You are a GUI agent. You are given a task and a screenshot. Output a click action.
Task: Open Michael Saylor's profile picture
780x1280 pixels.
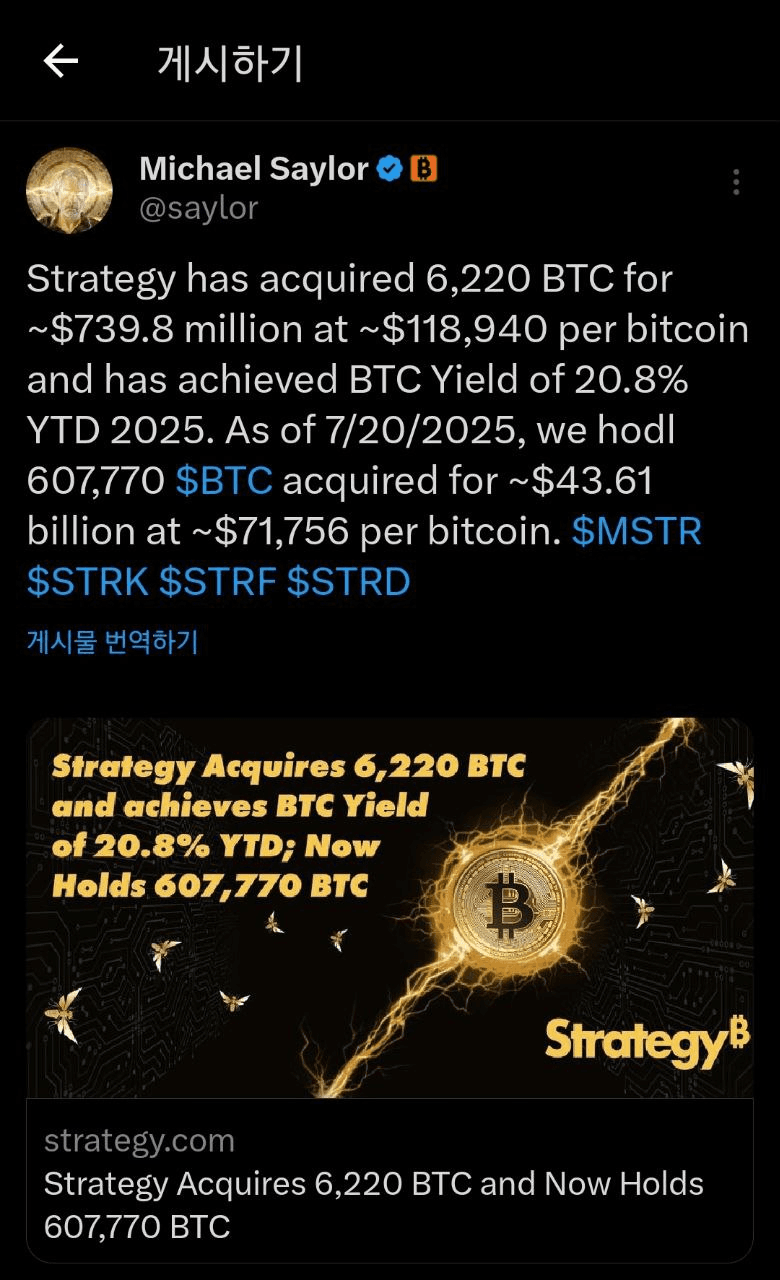point(69,190)
